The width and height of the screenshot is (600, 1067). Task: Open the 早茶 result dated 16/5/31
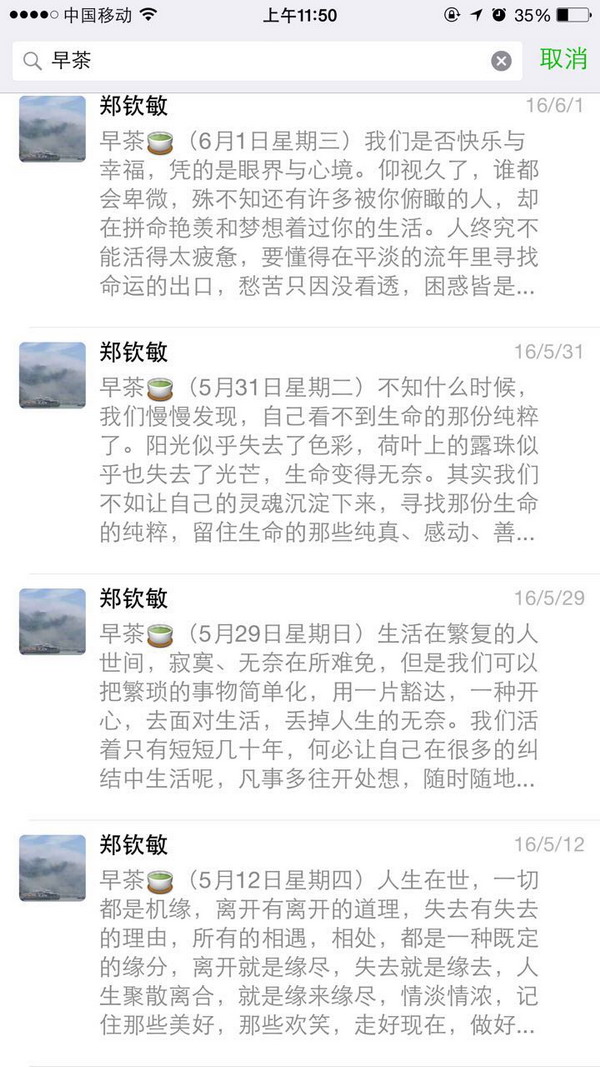(x=300, y=450)
